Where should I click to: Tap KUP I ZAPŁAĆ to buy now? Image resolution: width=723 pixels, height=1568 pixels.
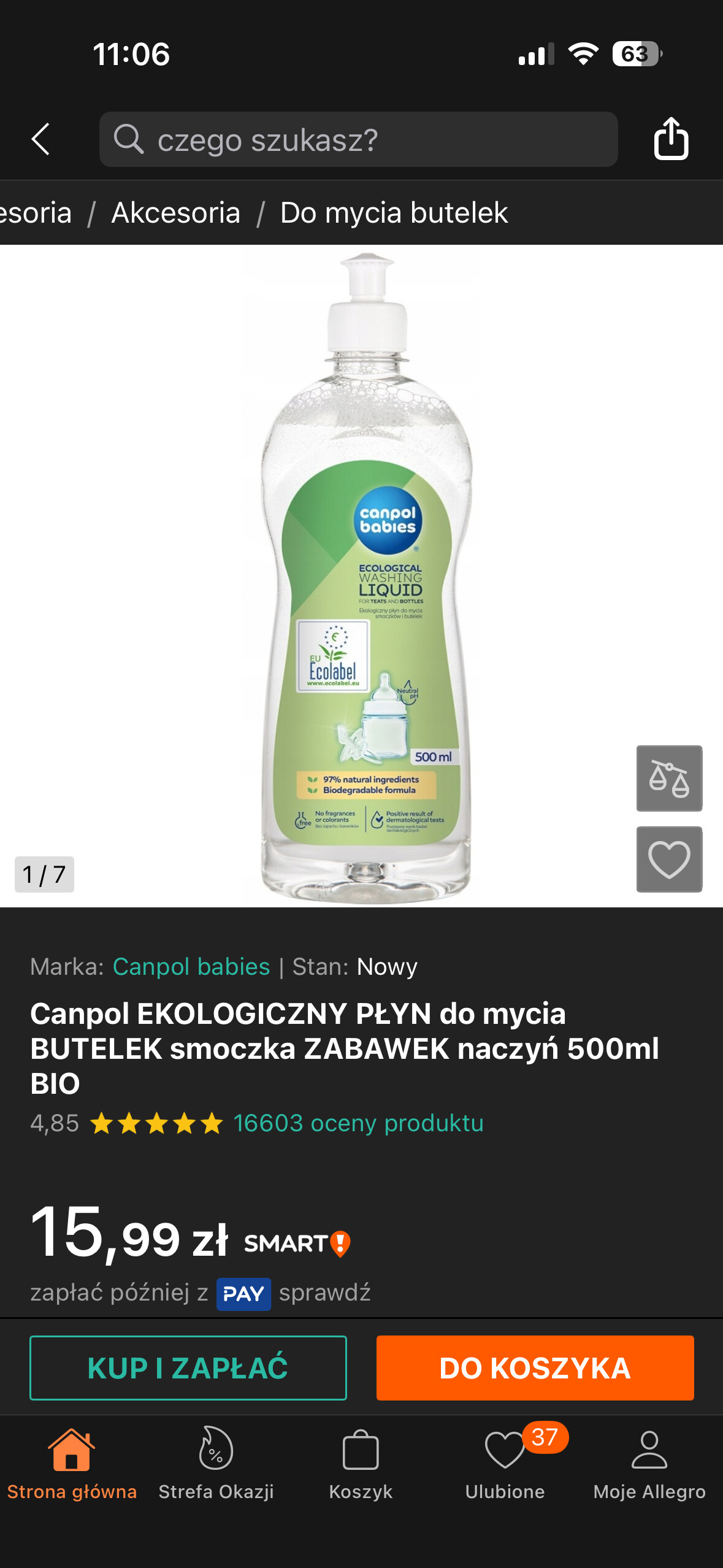click(x=188, y=1367)
